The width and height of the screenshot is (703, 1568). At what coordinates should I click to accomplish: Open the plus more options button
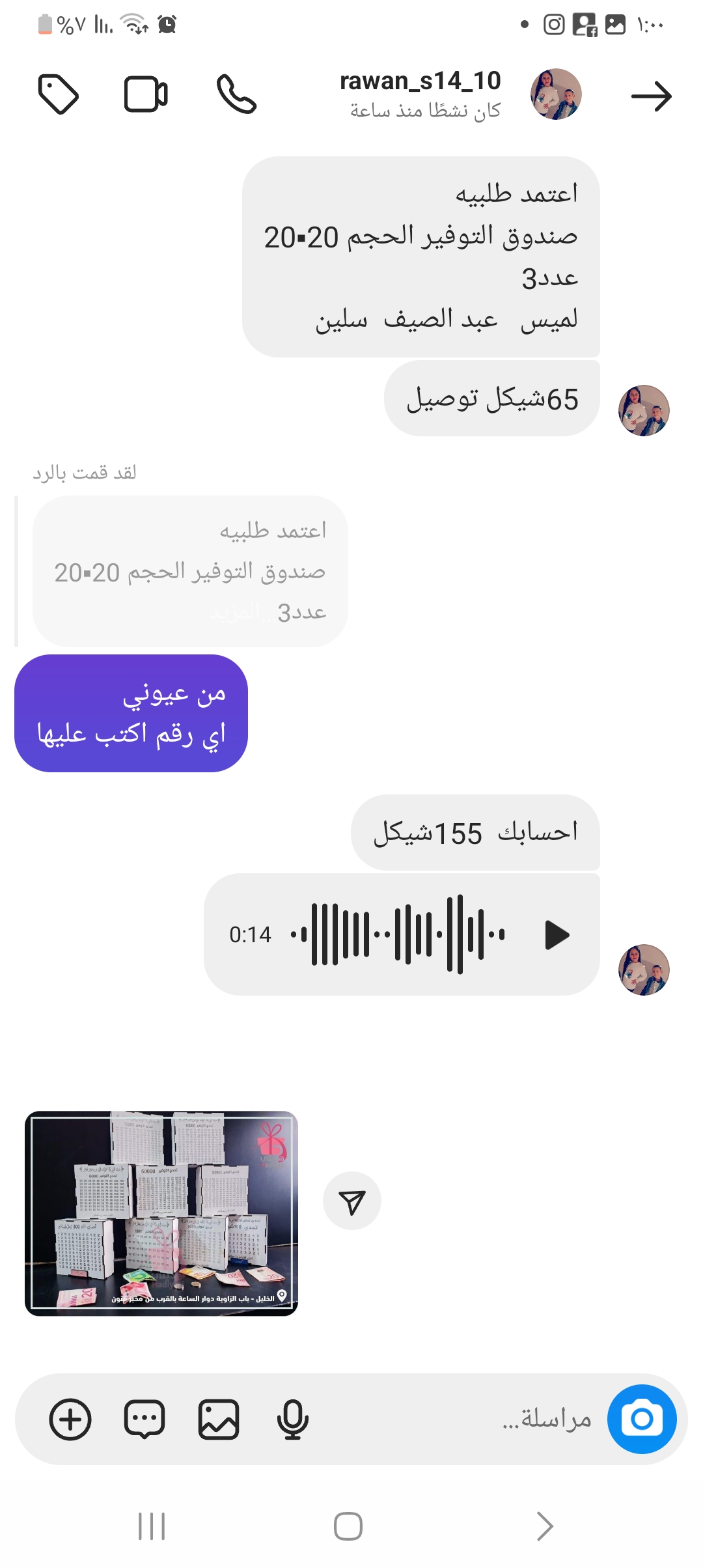pyautogui.click(x=70, y=1419)
